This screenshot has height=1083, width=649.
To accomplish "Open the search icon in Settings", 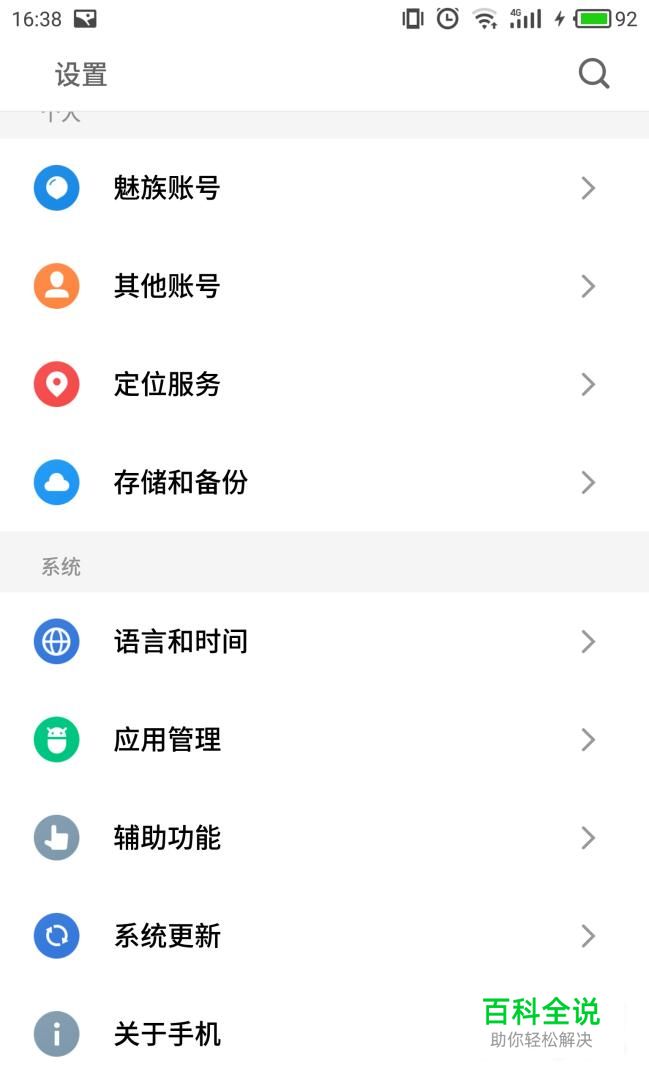I will 594,73.
